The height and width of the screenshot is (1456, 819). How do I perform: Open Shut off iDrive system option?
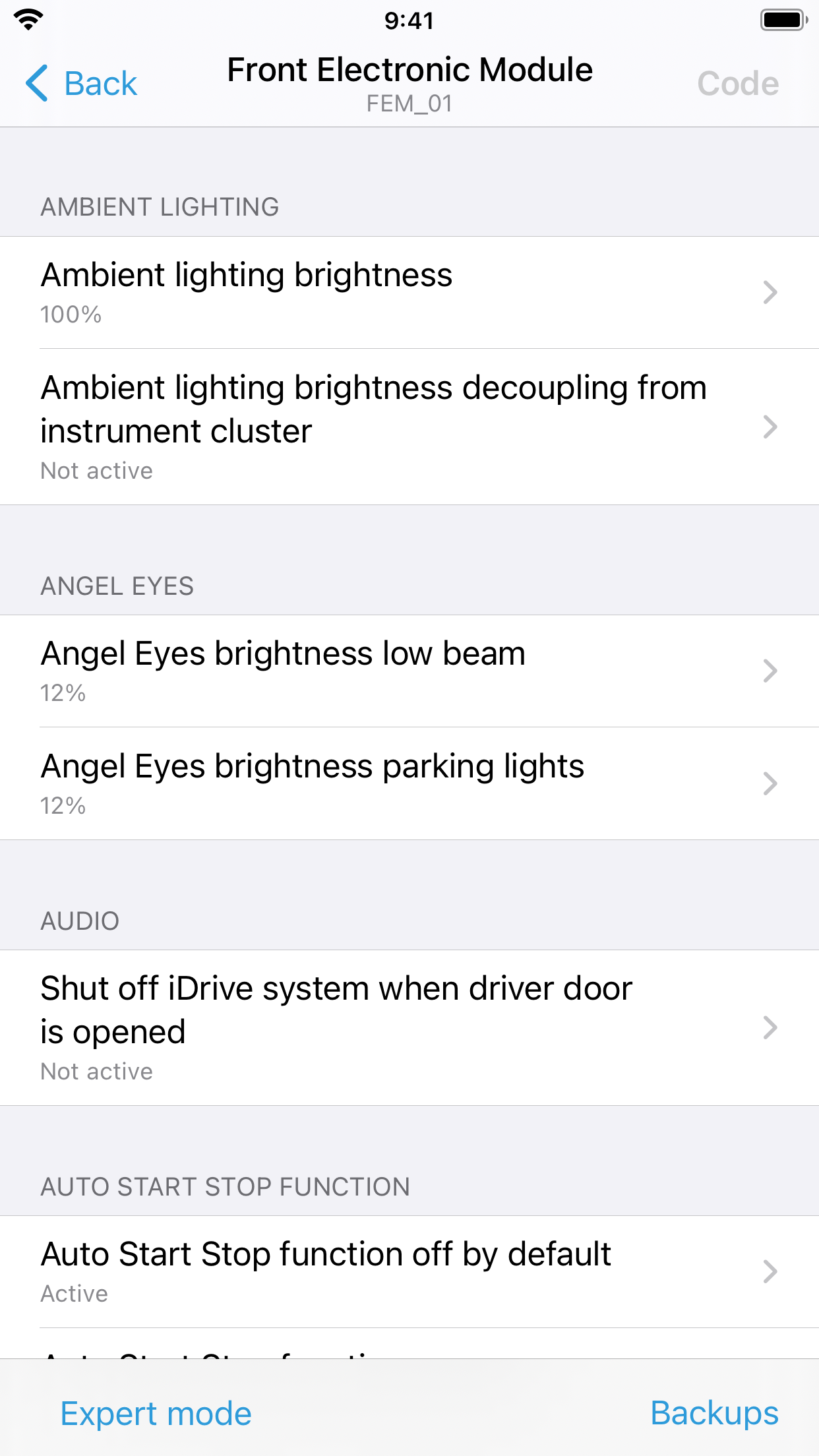click(x=409, y=1027)
